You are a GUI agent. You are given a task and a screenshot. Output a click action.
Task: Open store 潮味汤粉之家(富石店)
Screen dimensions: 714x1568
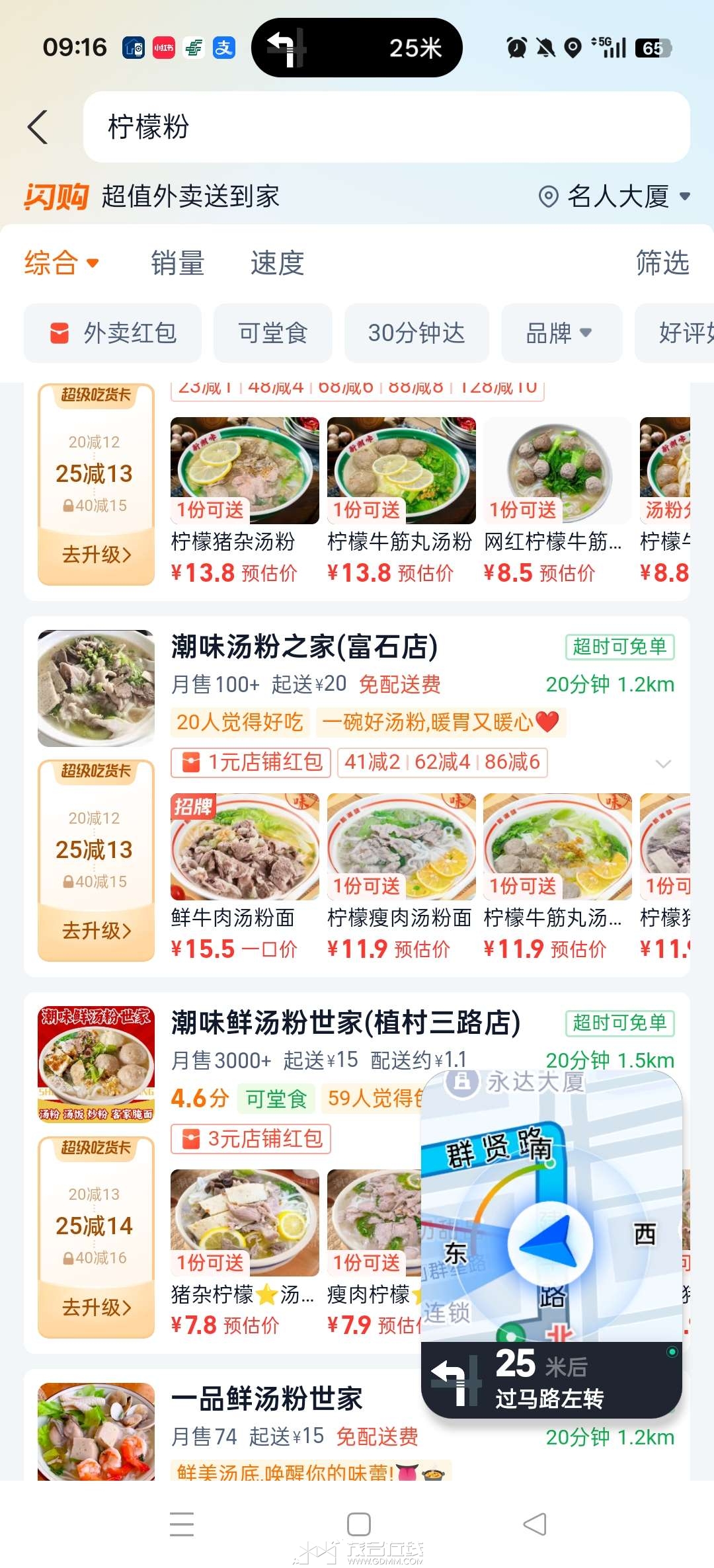(304, 647)
